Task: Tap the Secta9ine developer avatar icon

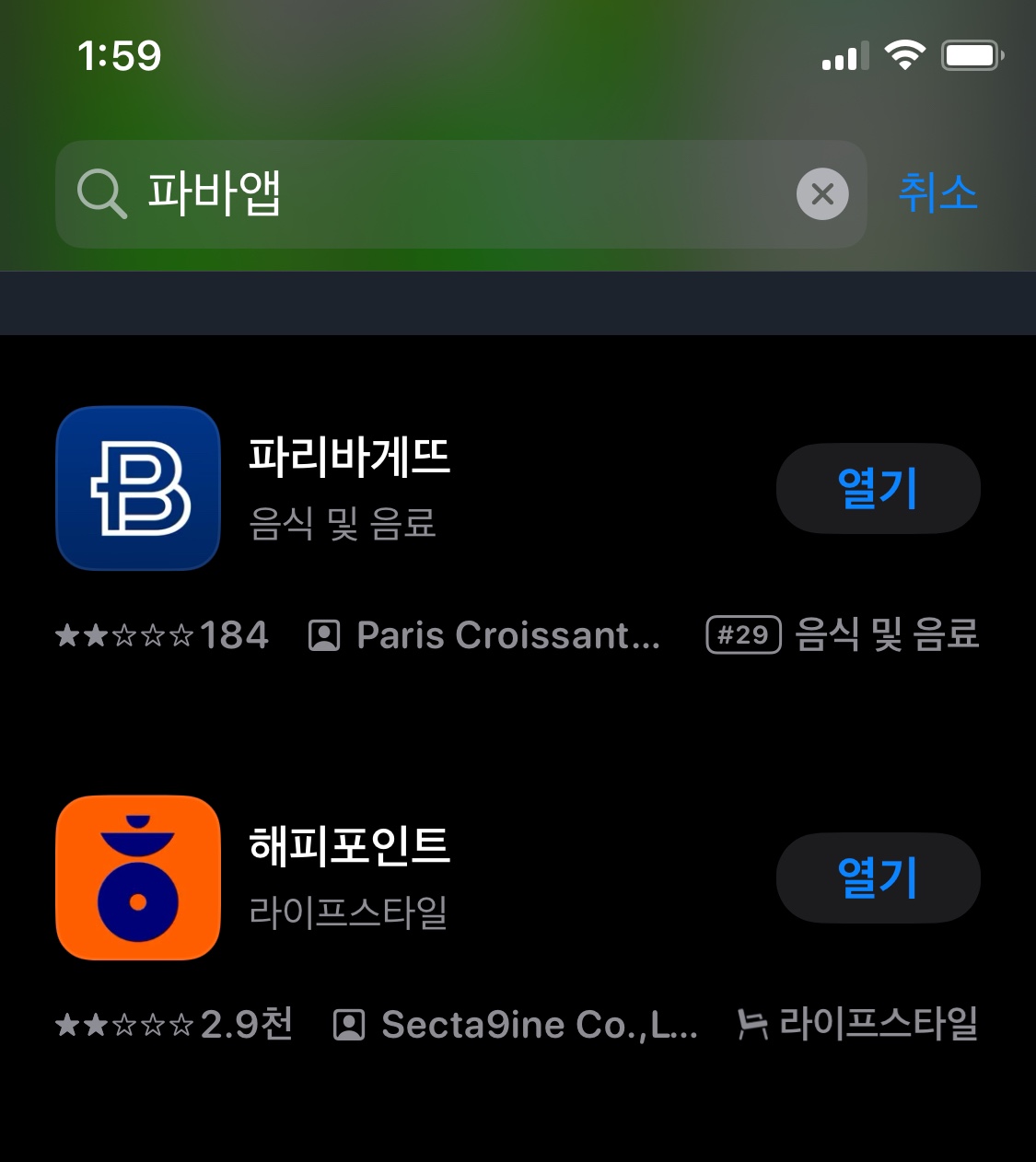Action: coord(350,1023)
